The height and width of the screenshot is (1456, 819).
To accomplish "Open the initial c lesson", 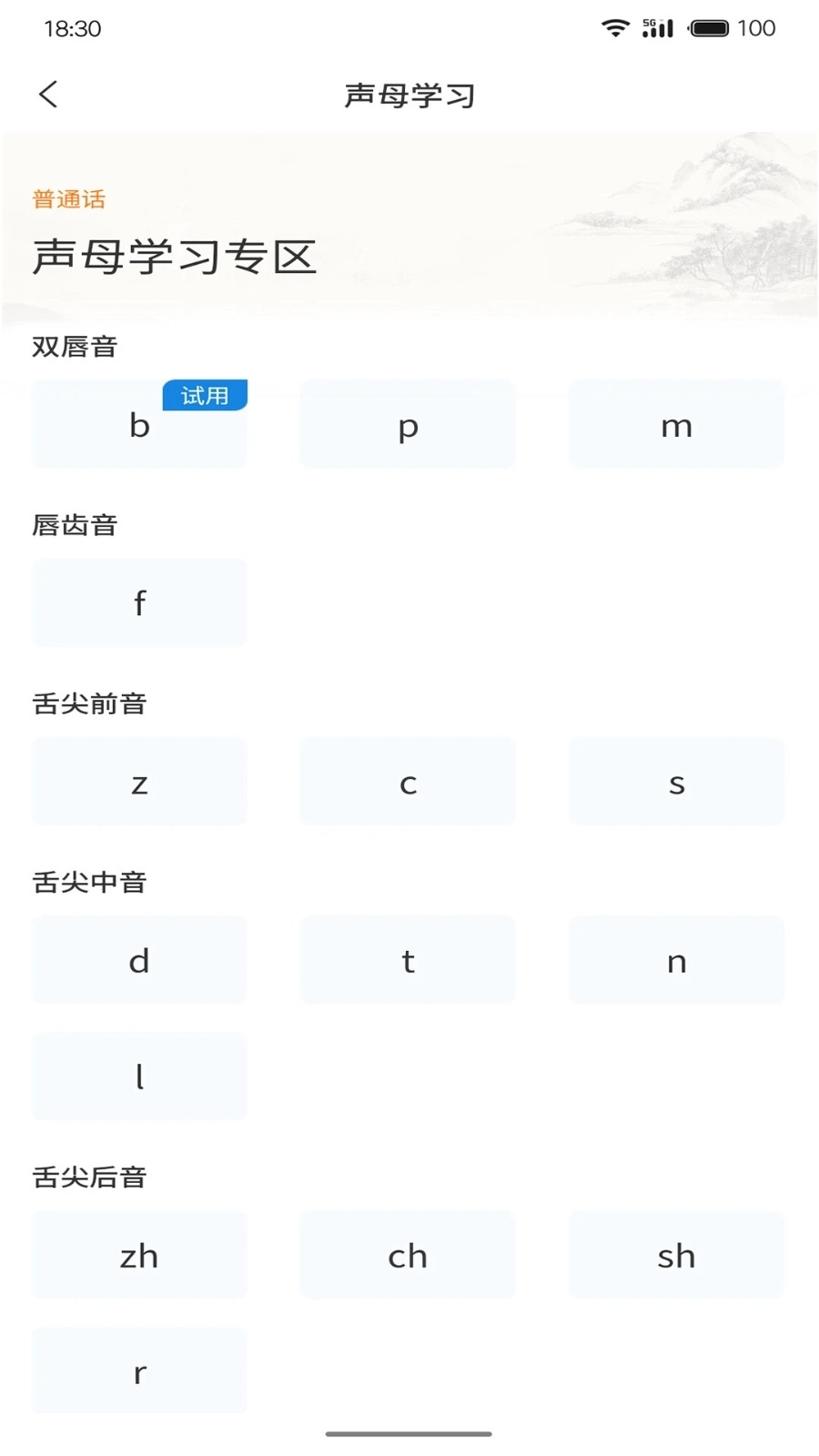I will 408,782.
